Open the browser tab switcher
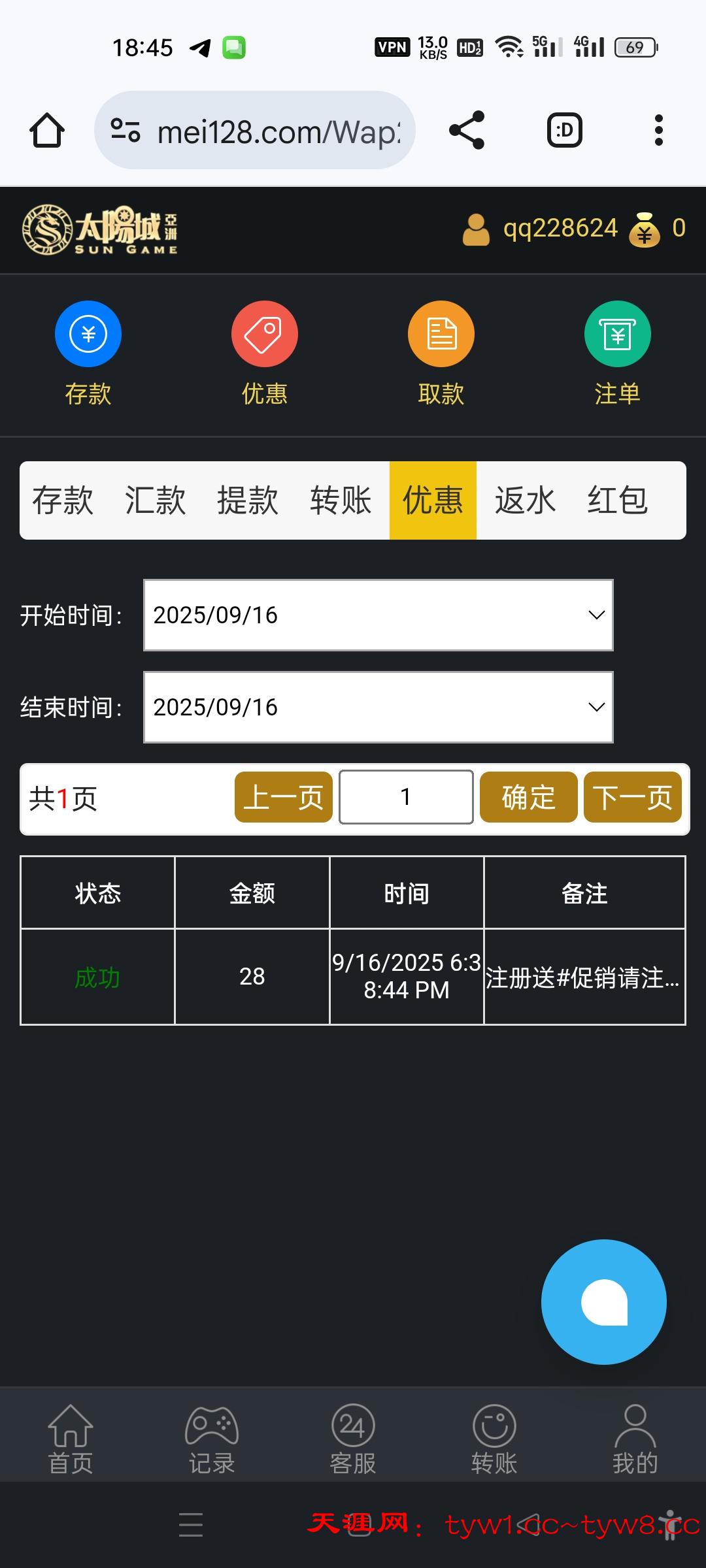This screenshot has width=706, height=1568. [565, 131]
